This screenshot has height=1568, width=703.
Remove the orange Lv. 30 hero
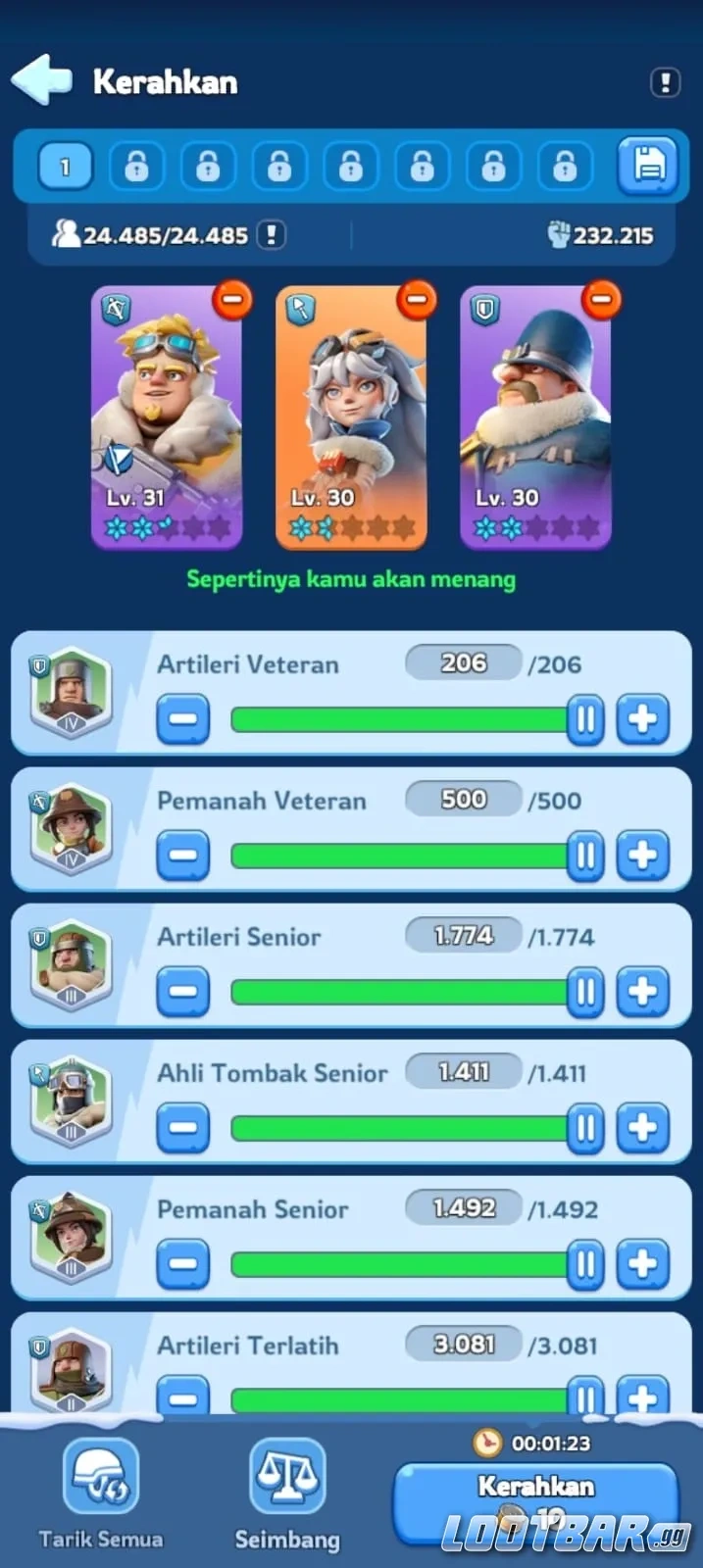[417, 299]
